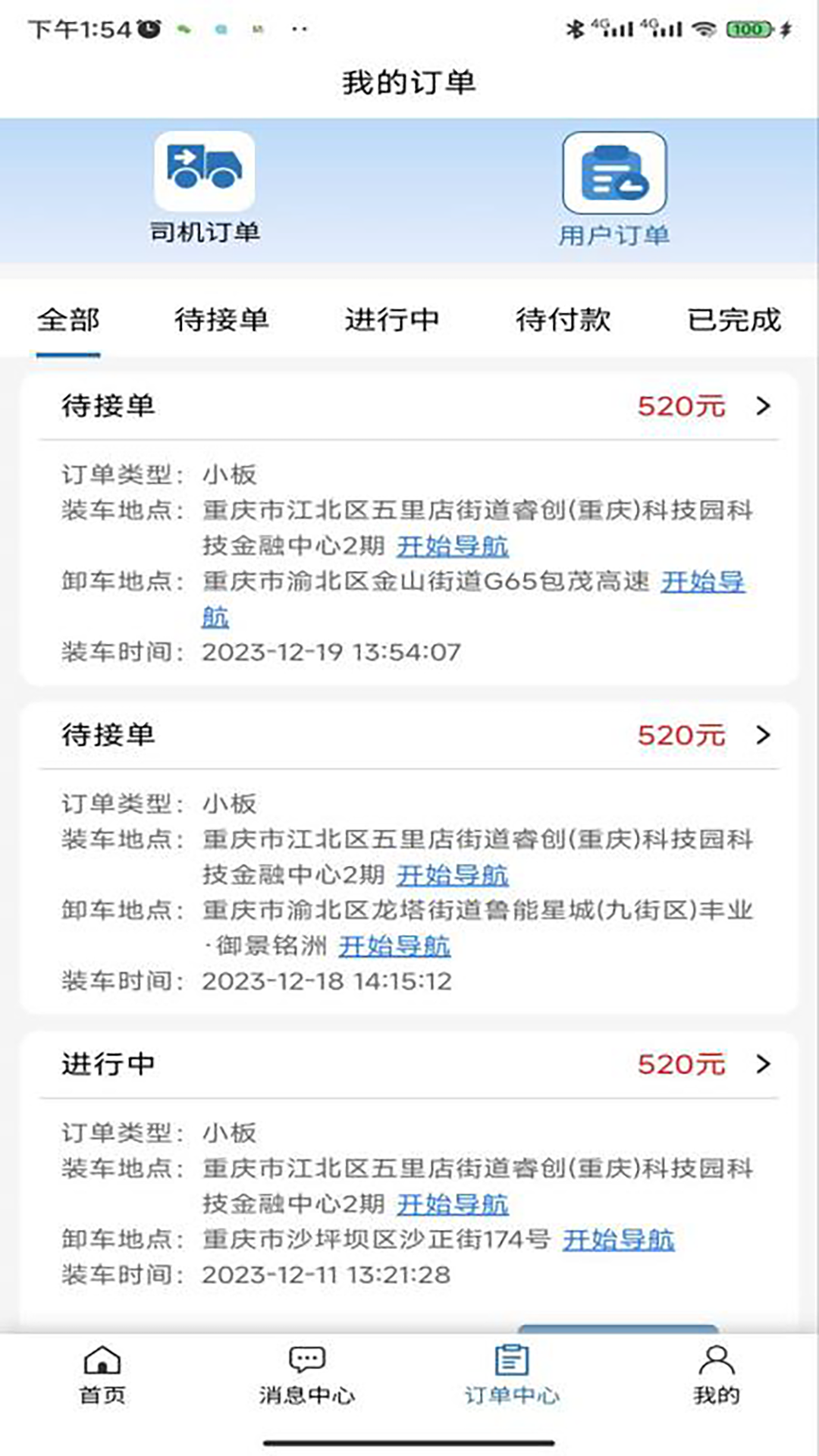This screenshot has width=819, height=1456.
Task: Open the 待付款 tab
Action: coord(563,320)
